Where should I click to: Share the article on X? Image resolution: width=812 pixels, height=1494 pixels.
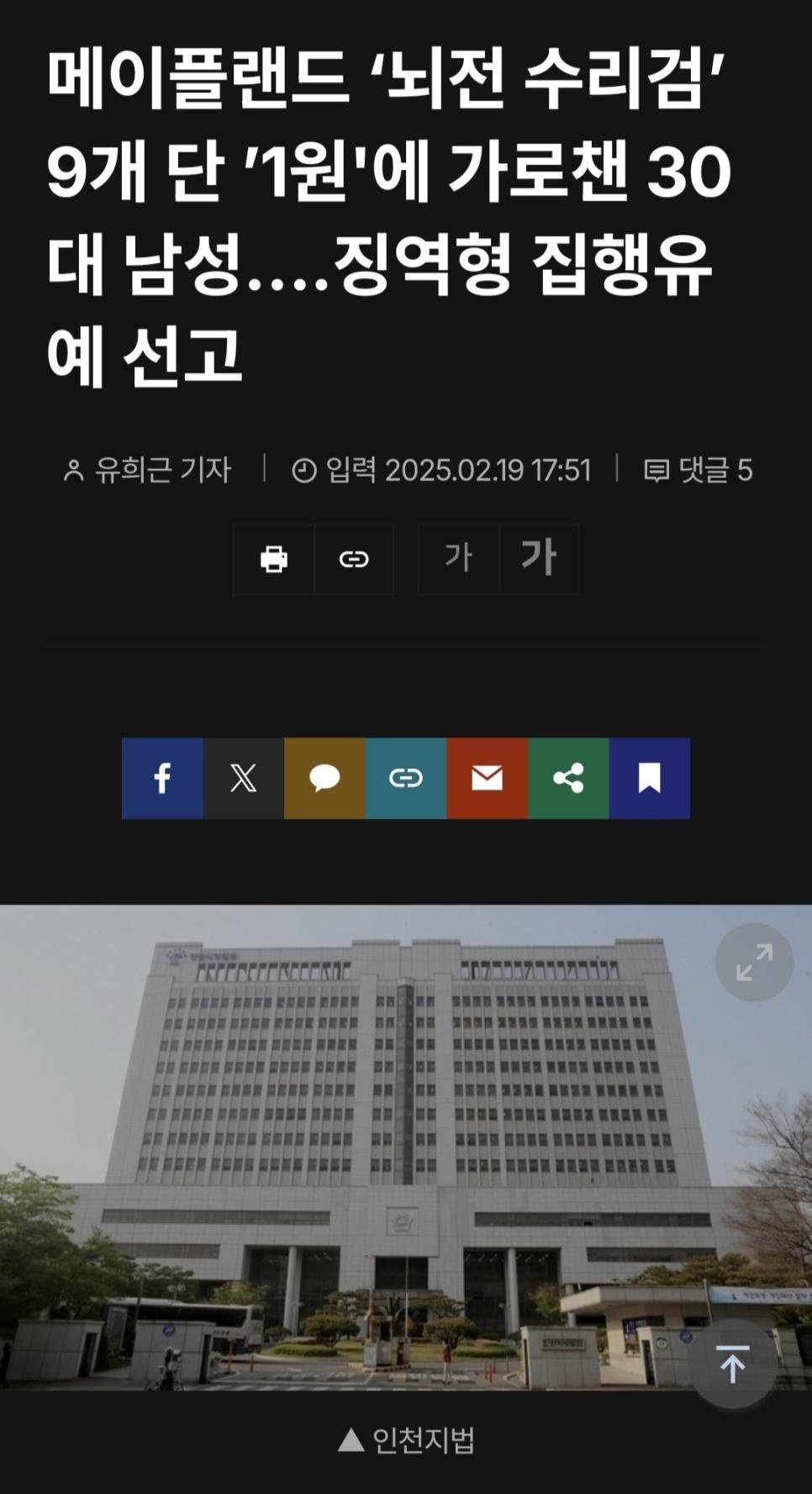(x=244, y=779)
